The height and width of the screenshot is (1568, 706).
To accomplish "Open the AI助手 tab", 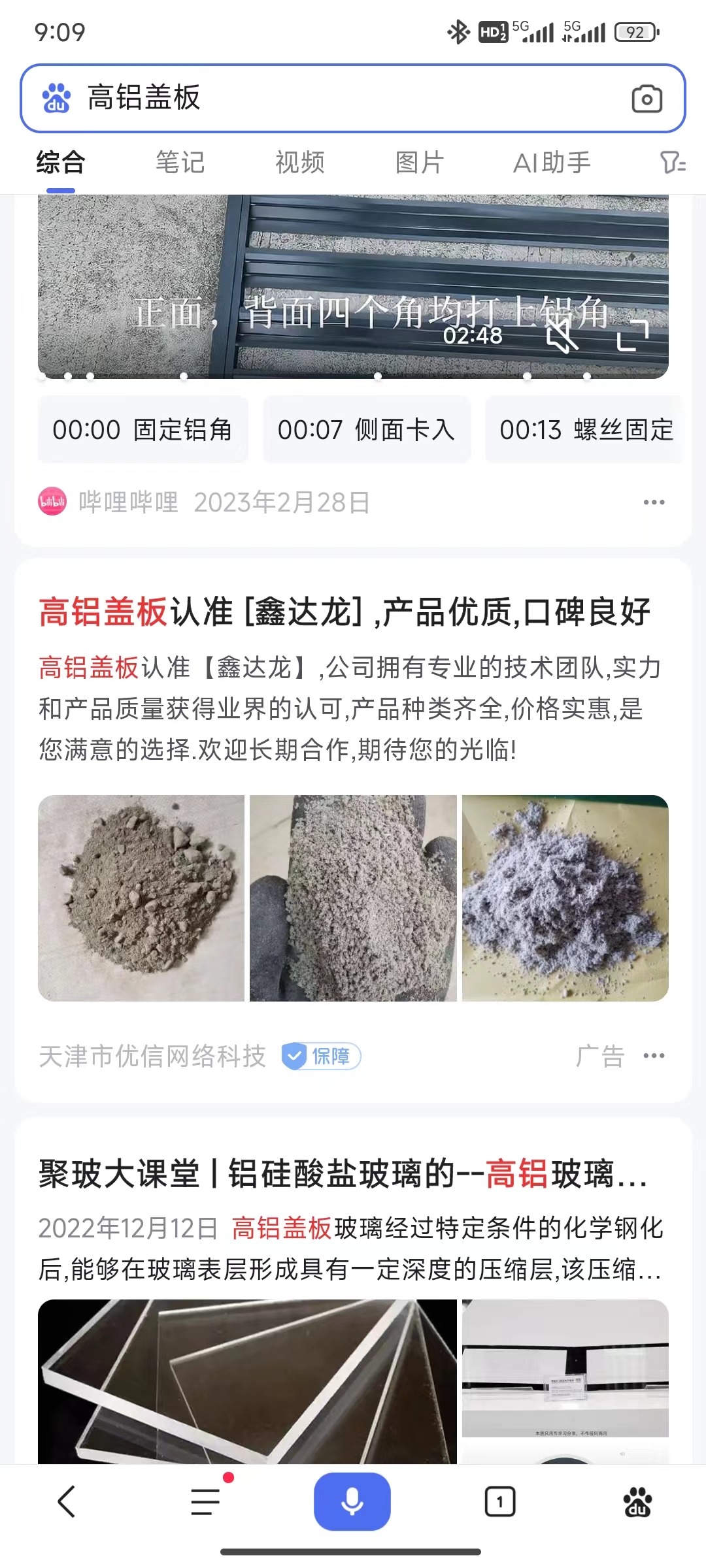I will [x=552, y=163].
